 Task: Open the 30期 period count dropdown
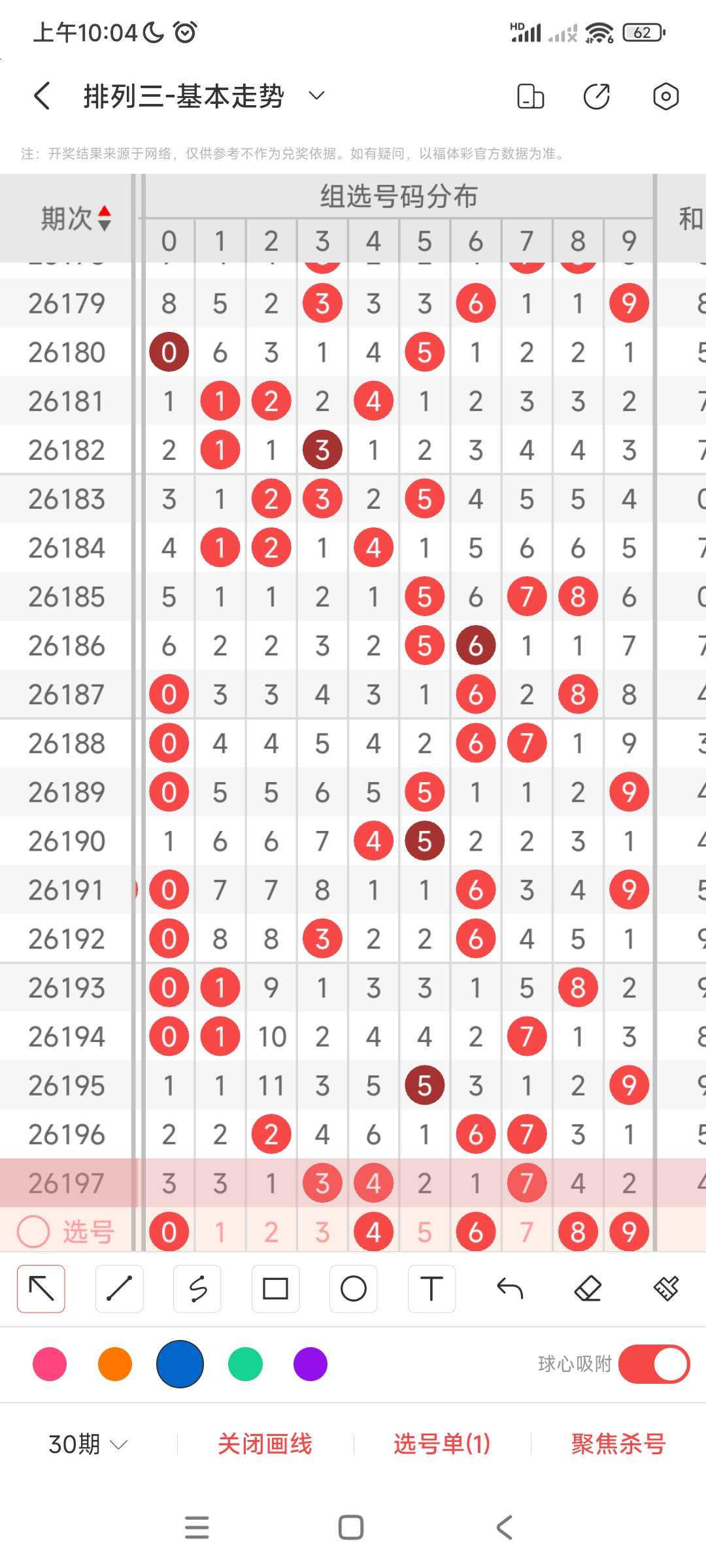tap(88, 1444)
